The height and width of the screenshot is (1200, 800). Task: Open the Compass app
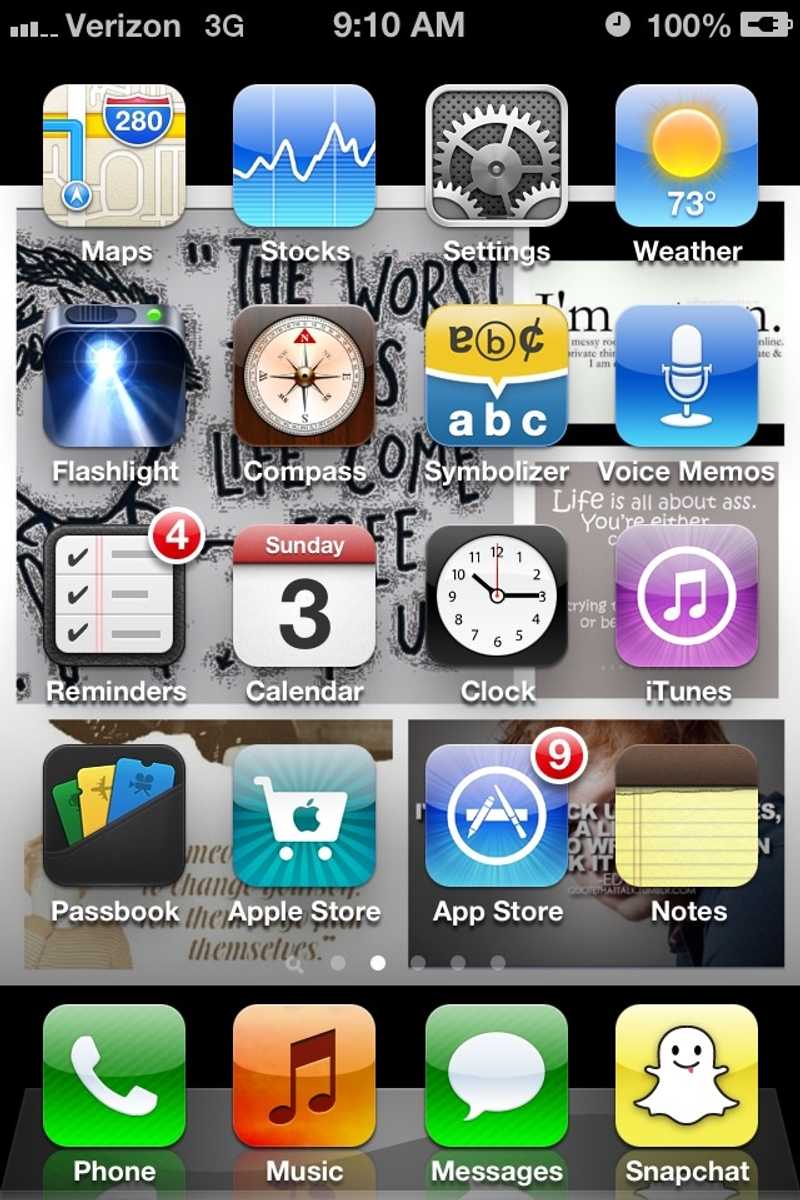(304, 376)
